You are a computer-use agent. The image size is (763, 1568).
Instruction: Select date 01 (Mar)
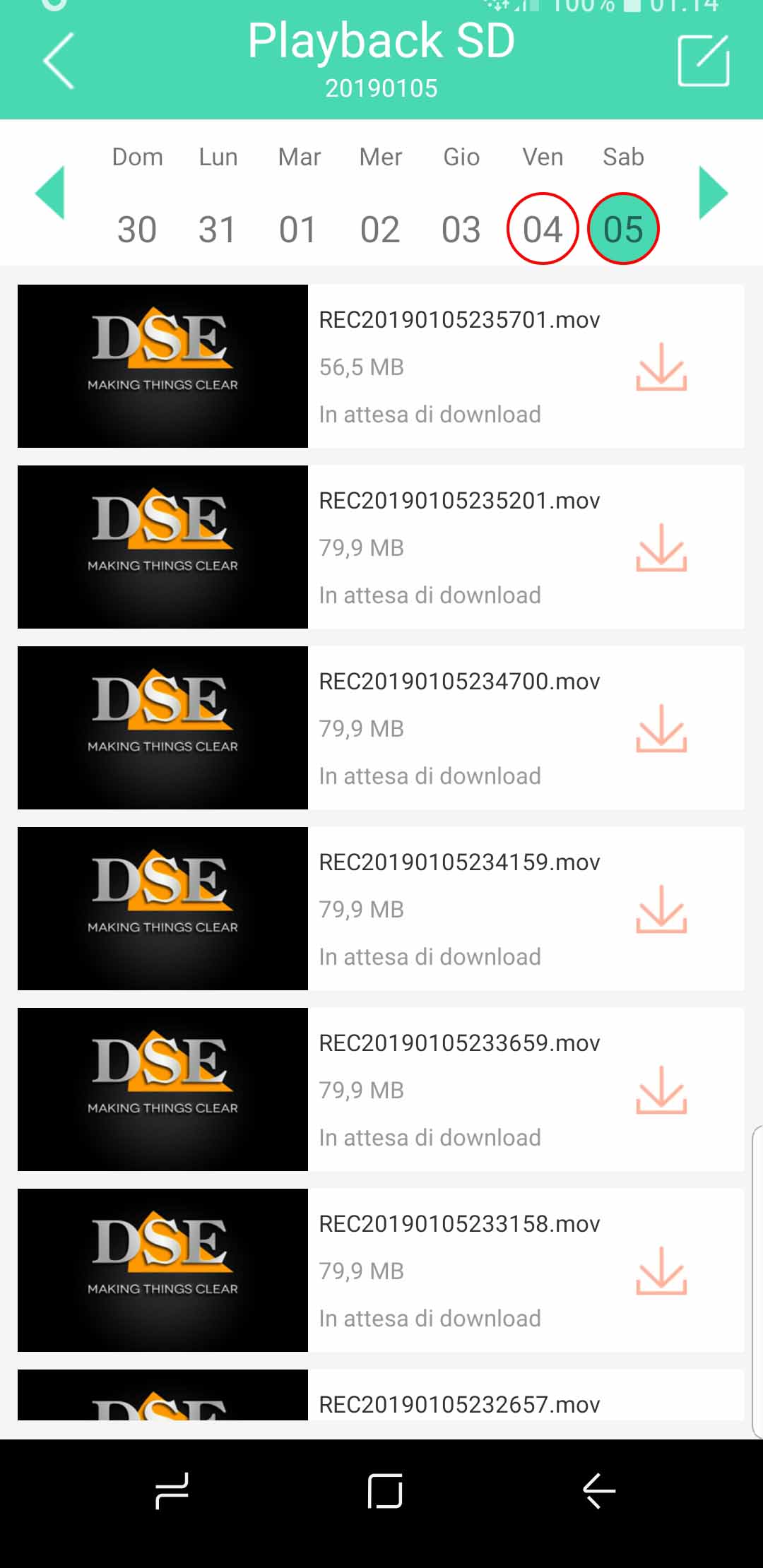pos(298,229)
